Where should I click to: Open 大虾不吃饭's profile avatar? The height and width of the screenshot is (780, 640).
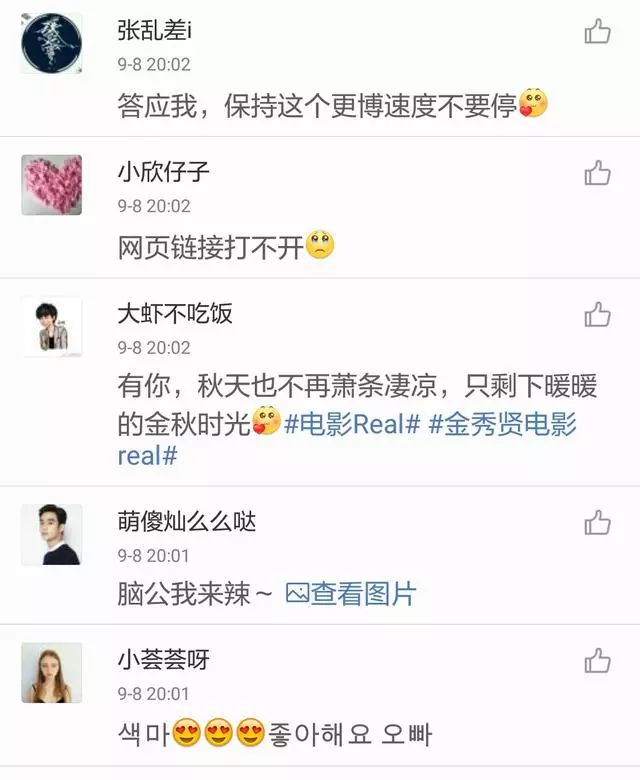pyautogui.click(x=51, y=327)
